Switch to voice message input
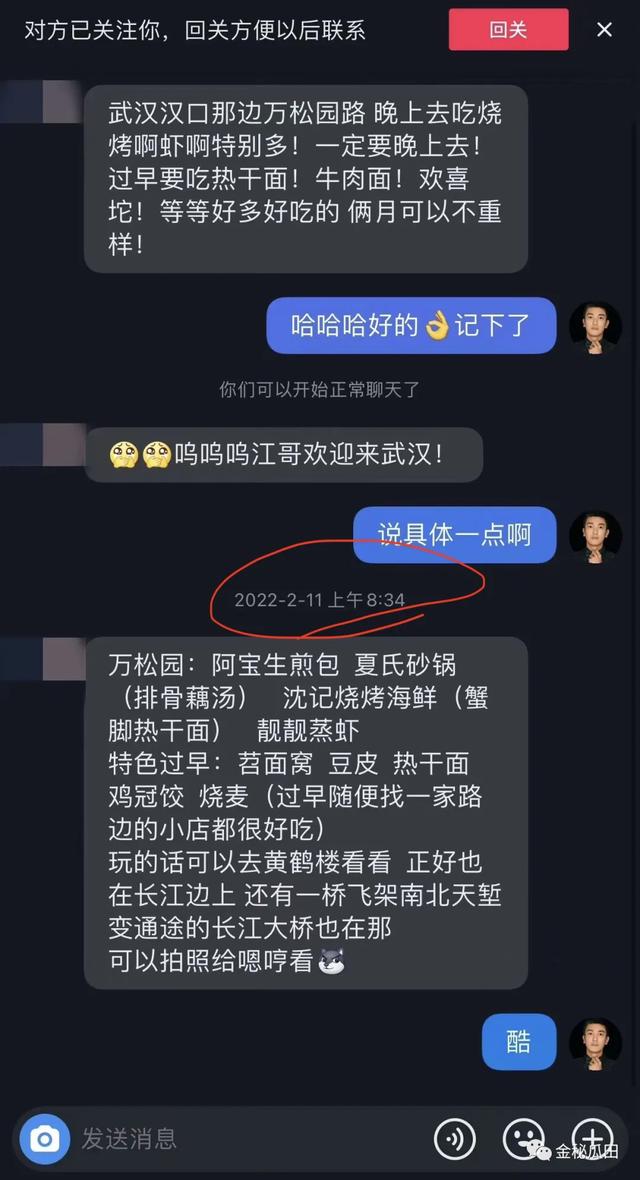Viewport: 640px width, 1180px height. point(455,1137)
